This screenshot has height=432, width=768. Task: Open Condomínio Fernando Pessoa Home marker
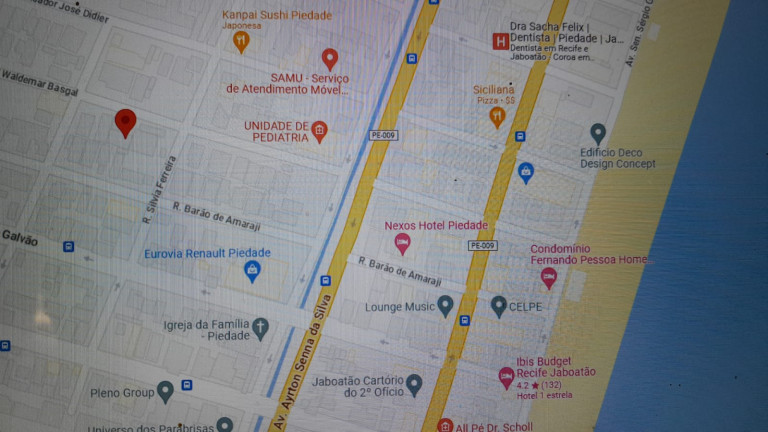pyautogui.click(x=548, y=277)
